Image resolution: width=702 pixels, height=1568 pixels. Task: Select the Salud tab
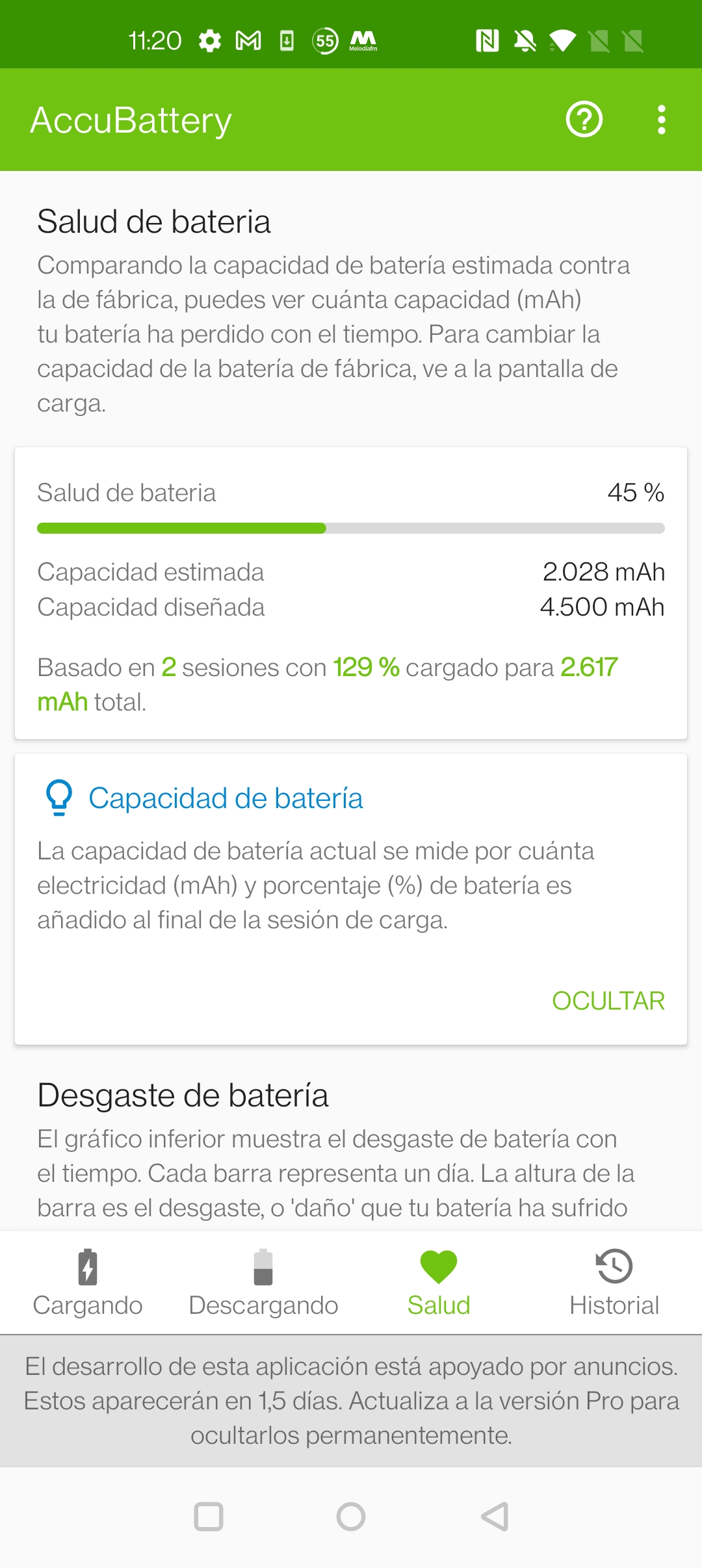pos(439,1283)
